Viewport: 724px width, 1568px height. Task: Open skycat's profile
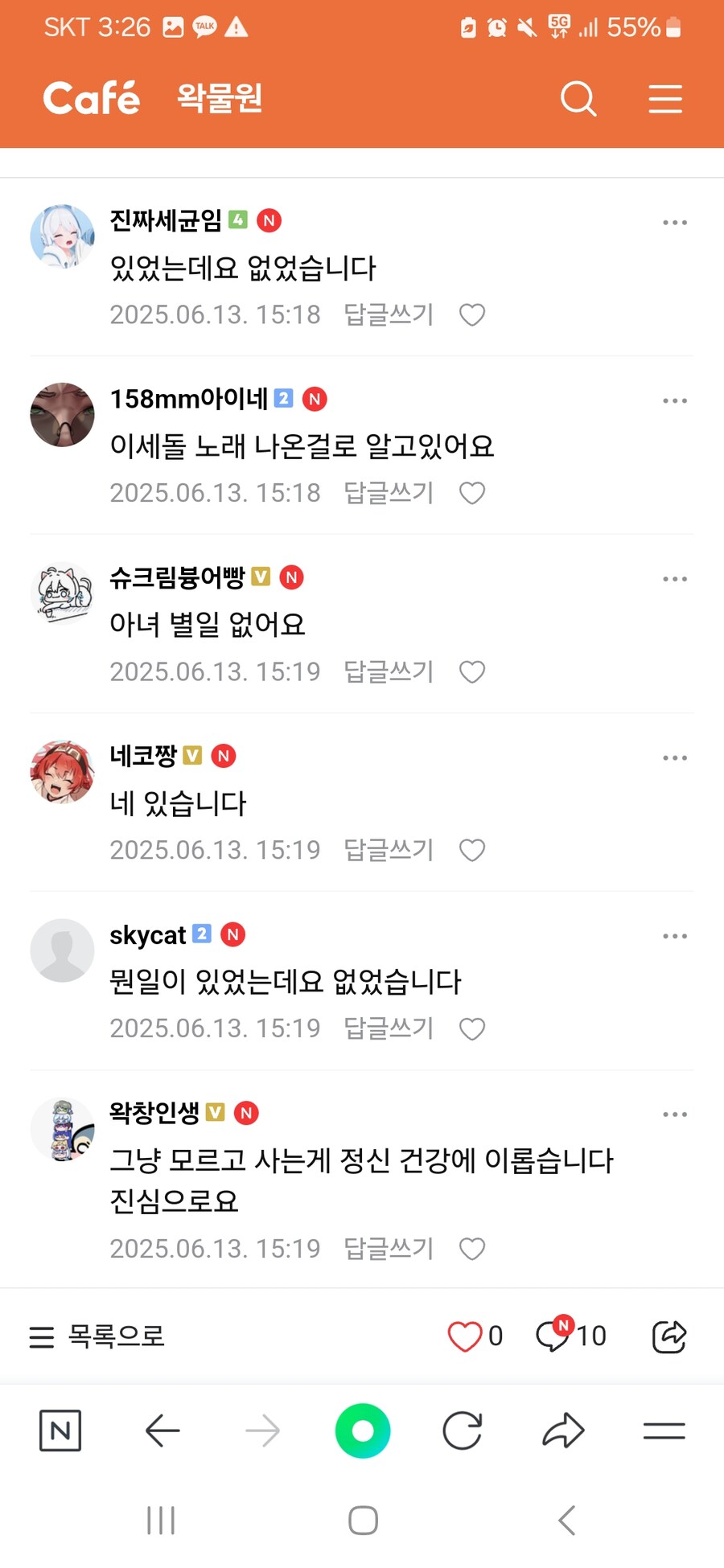[x=62, y=950]
